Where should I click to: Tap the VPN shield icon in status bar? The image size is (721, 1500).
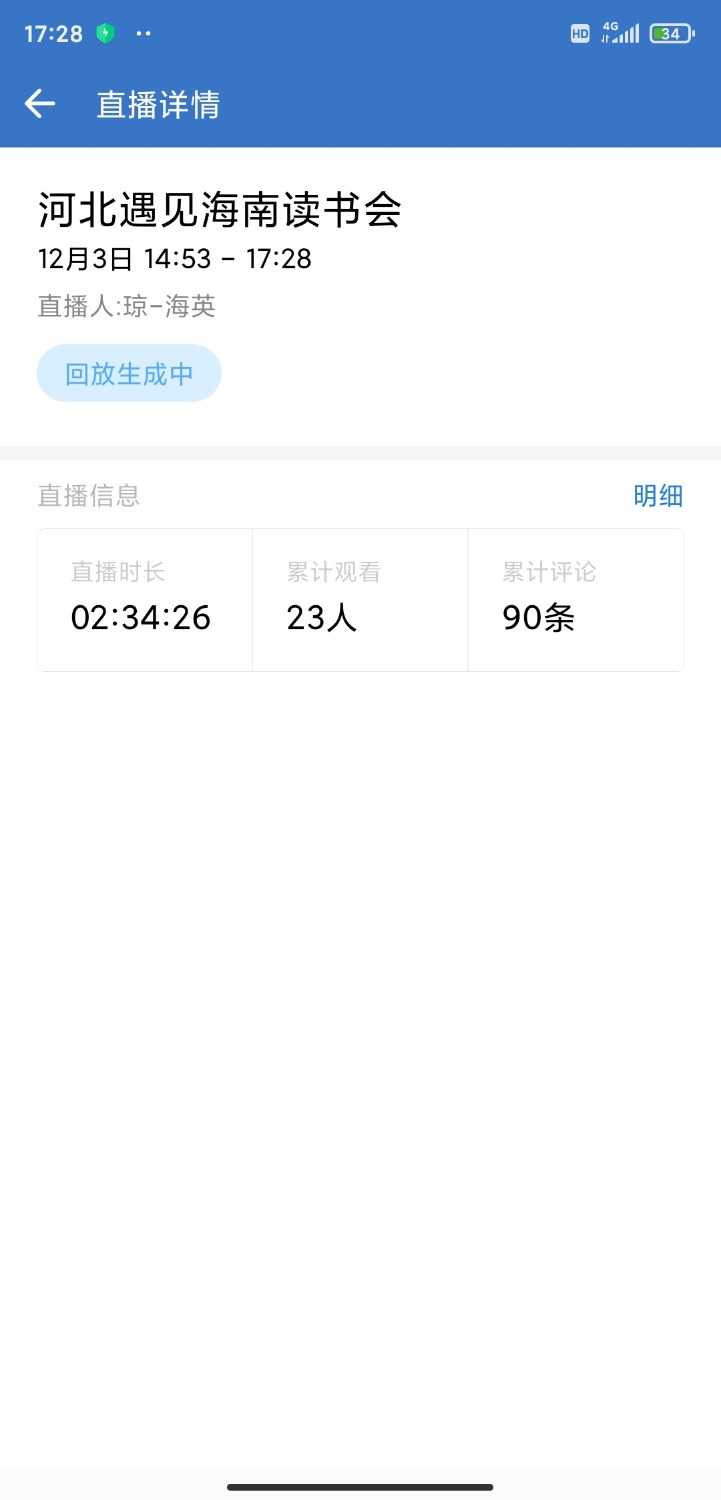coord(103,32)
